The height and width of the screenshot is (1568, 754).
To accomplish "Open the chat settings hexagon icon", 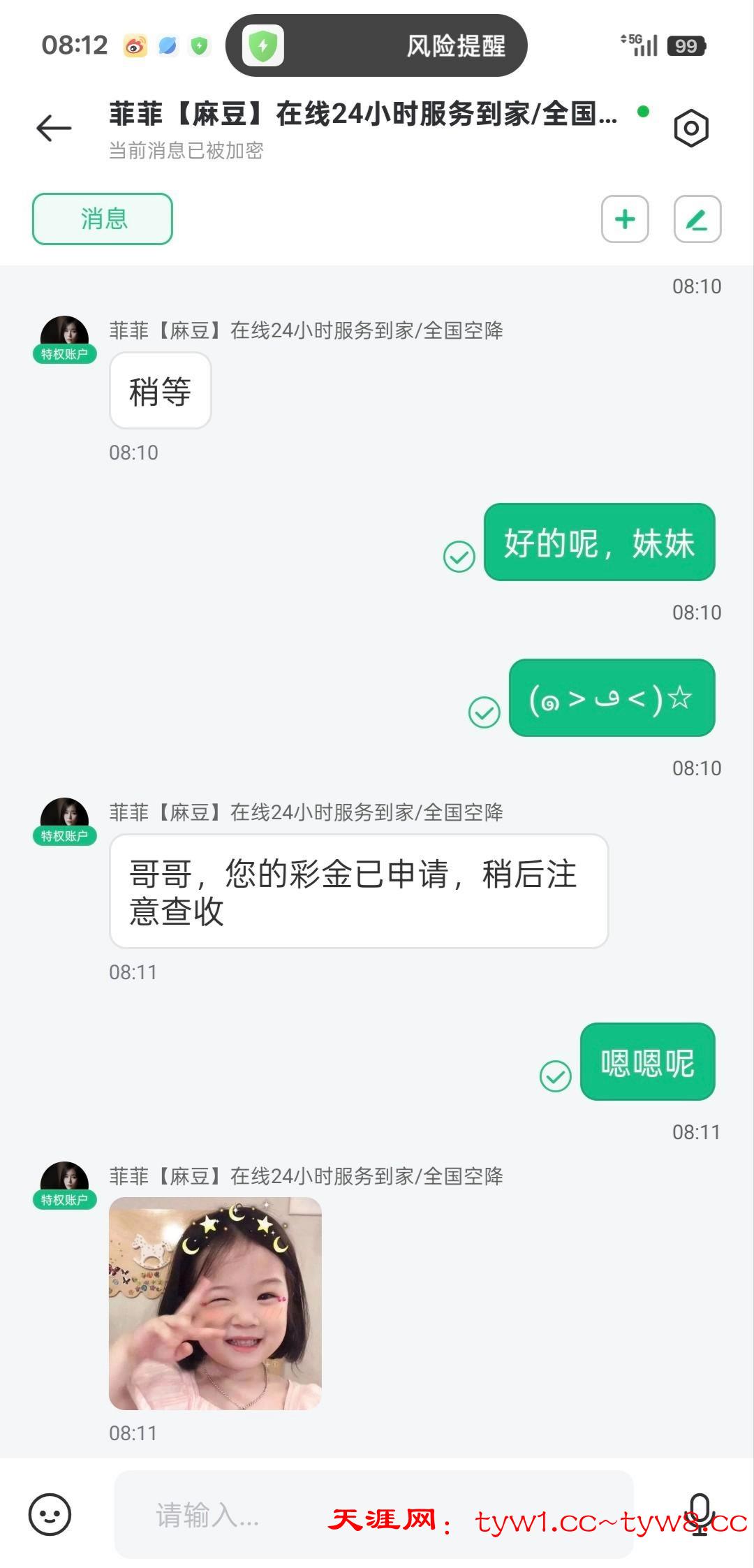I will (x=691, y=129).
